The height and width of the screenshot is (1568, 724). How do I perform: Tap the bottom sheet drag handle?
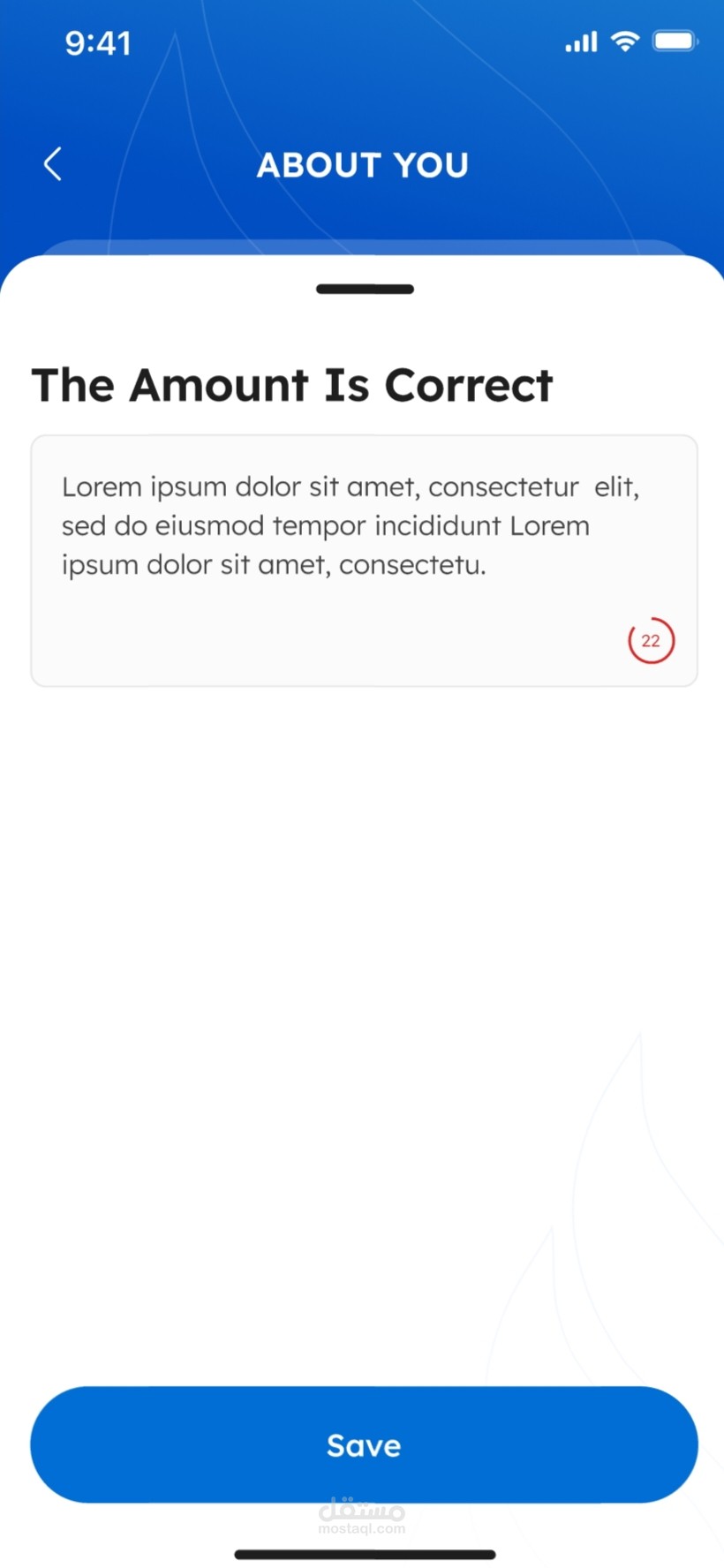click(365, 289)
